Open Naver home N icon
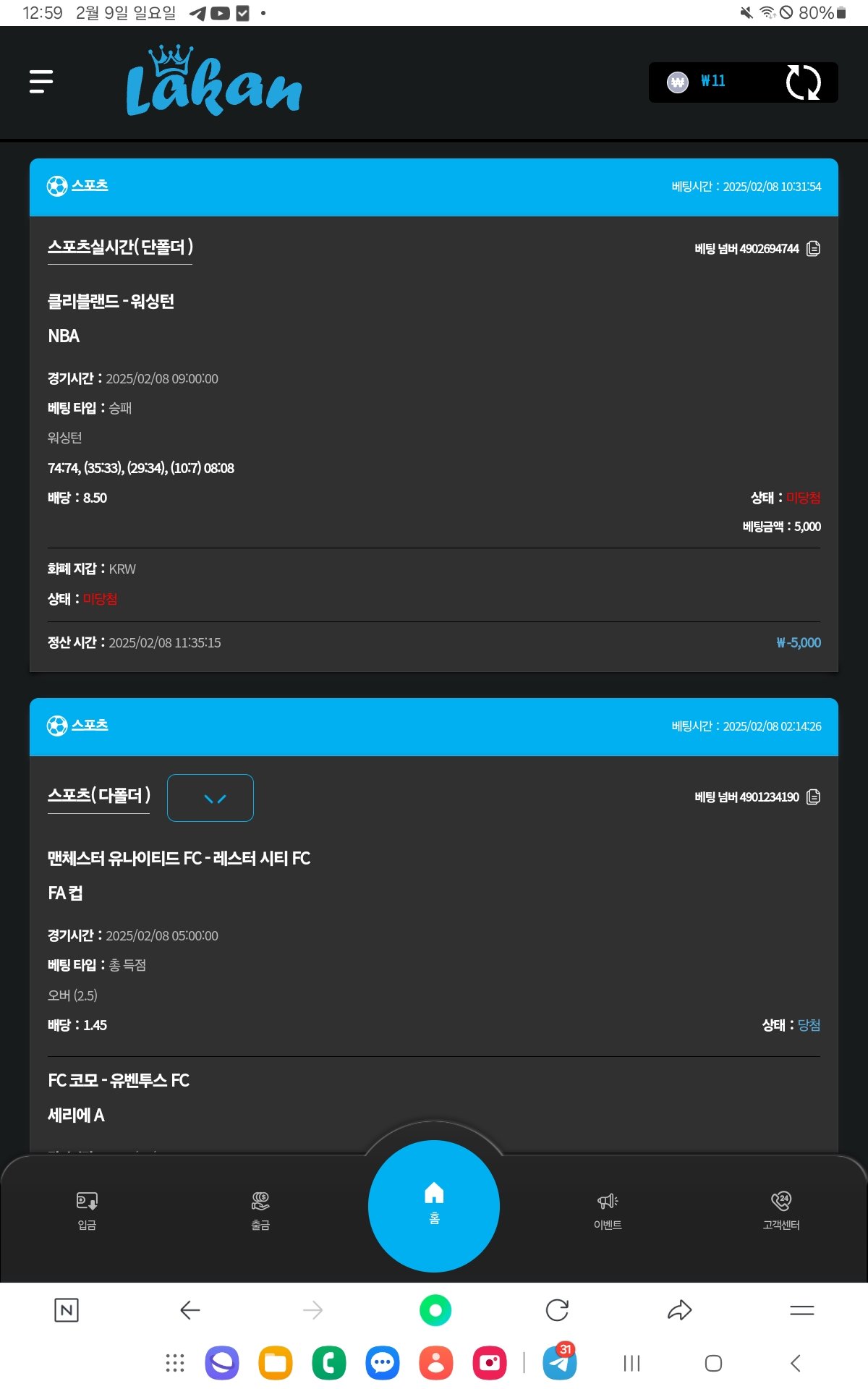868x1389 pixels. coord(67,1310)
